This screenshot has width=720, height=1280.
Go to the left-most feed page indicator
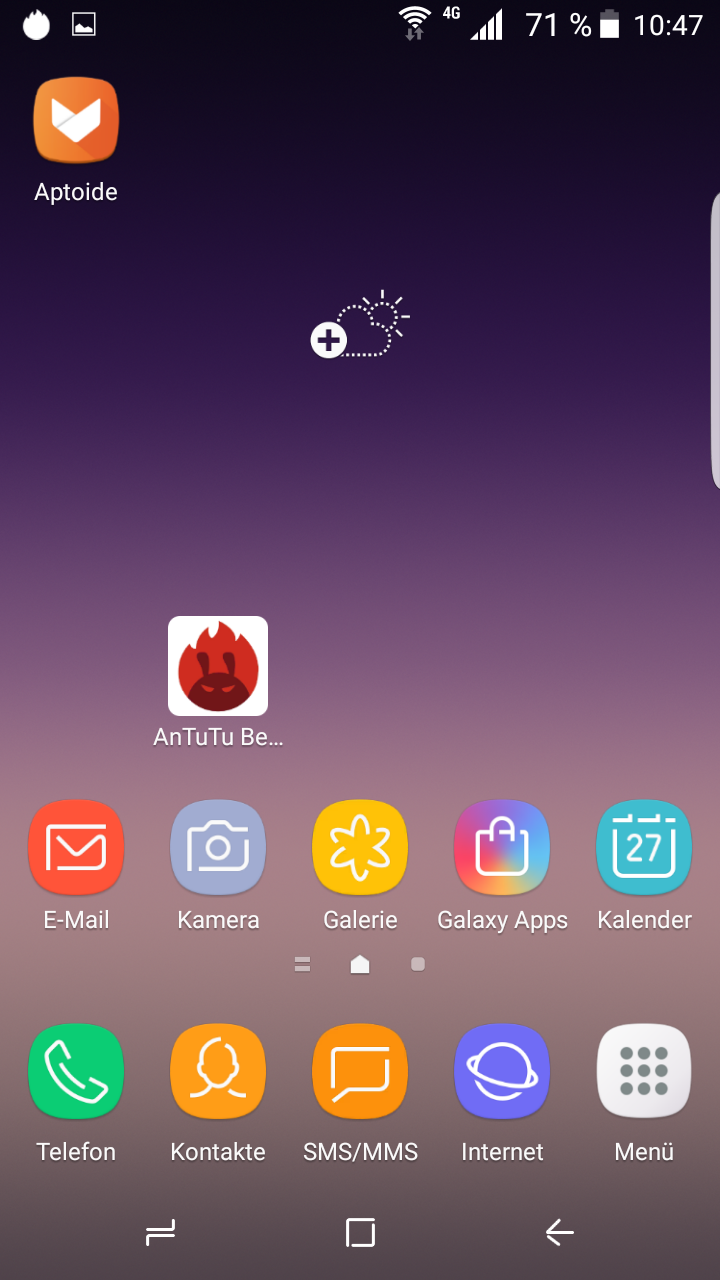pos(302,964)
